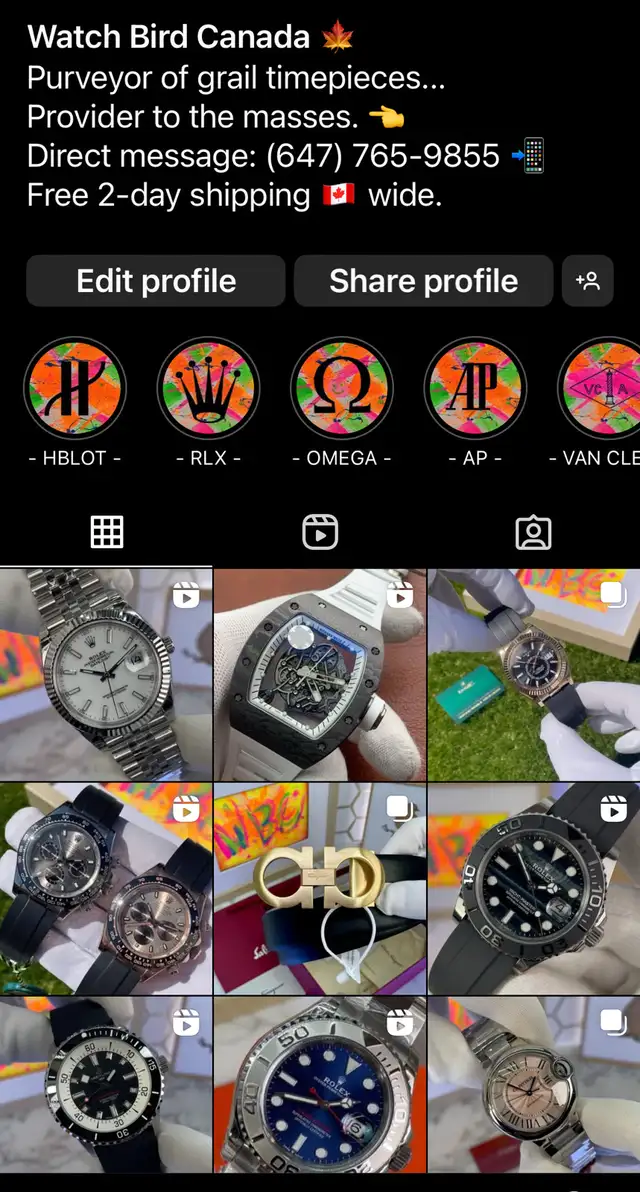The width and height of the screenshot is (640, 1192).
Task: Switch to the Reels tab
Action: [320, 532]
